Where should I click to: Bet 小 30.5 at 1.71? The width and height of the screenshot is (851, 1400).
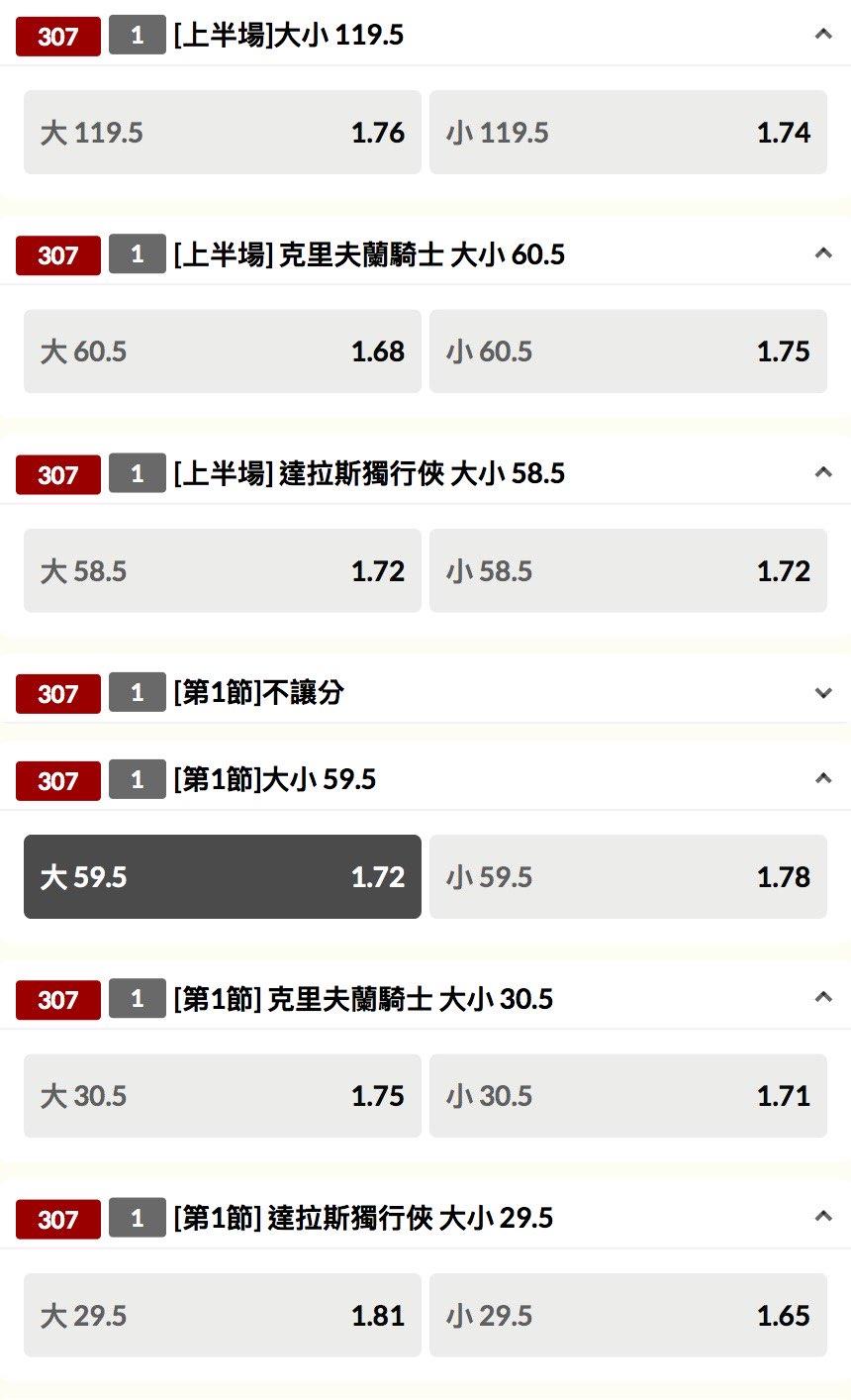627,1096
